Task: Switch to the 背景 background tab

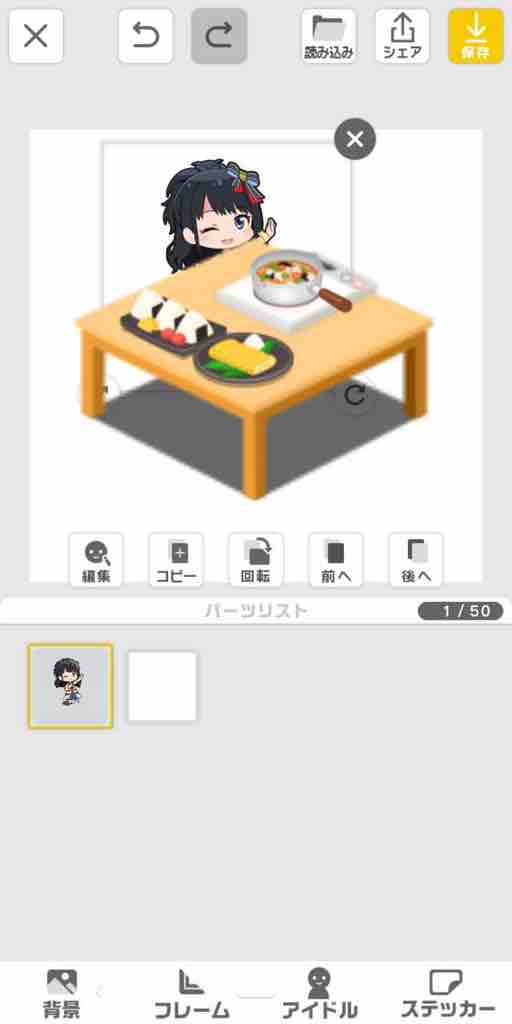Action: tap(62, 993)
